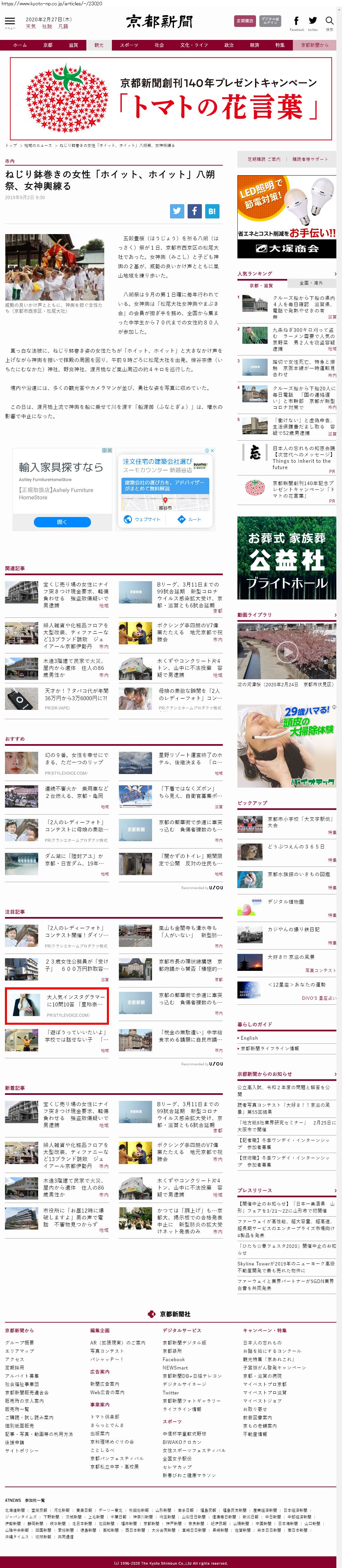Share the article on Facebook
This screenshot has width=342, height=1568.
[194, 211]
